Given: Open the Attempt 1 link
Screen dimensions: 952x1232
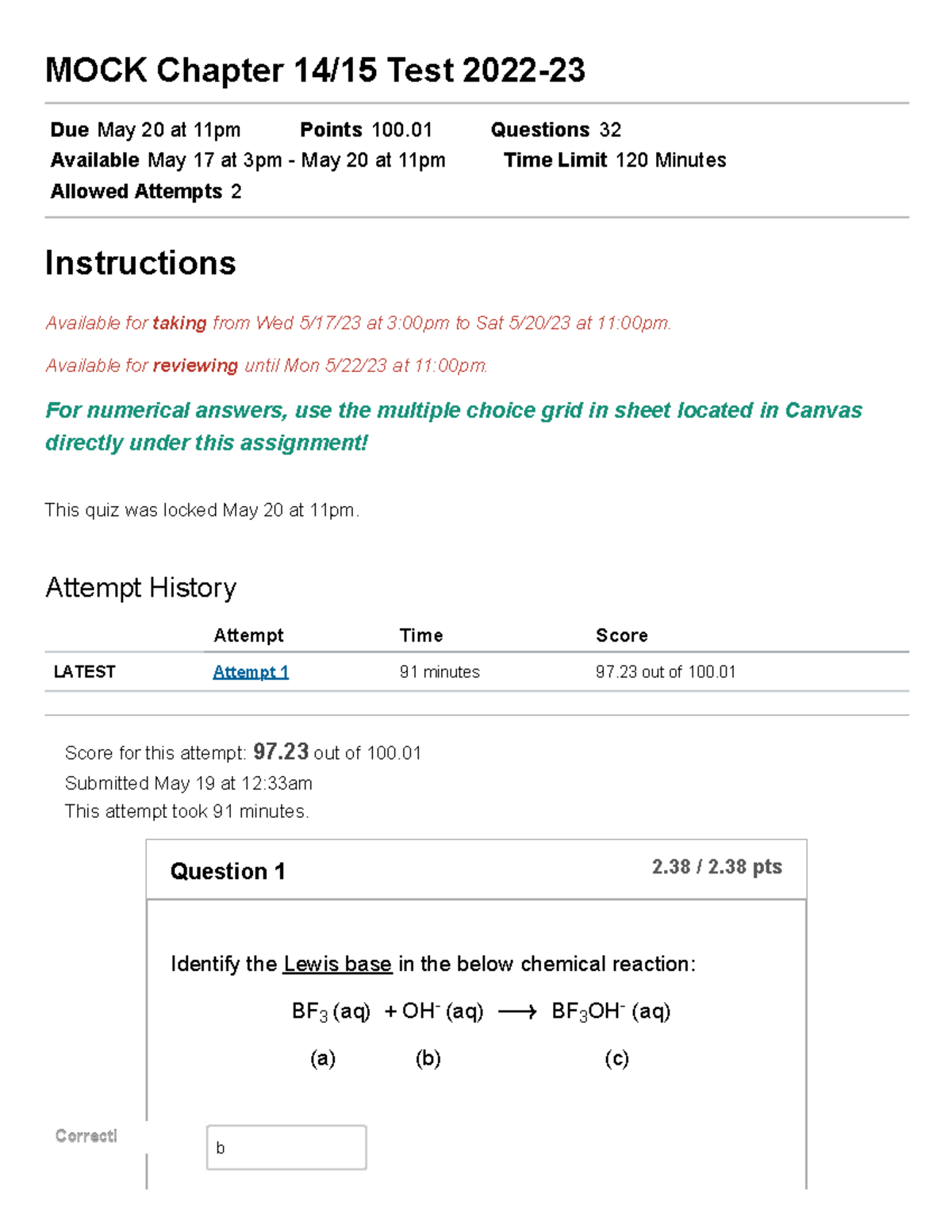Looking at the screenshot, I should 250,672.
